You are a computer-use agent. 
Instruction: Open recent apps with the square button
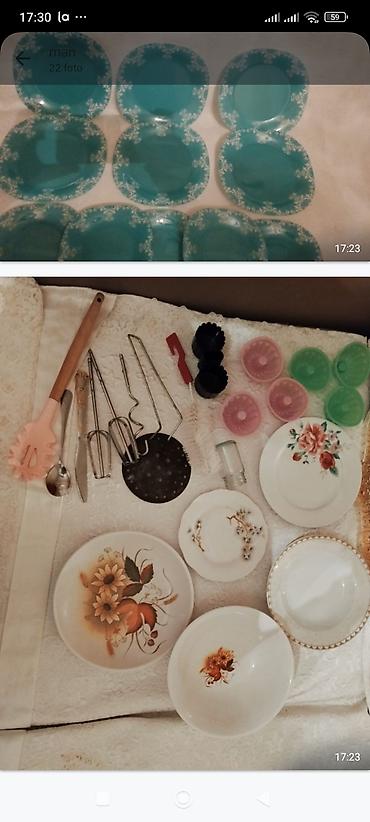tap(103, 798)
